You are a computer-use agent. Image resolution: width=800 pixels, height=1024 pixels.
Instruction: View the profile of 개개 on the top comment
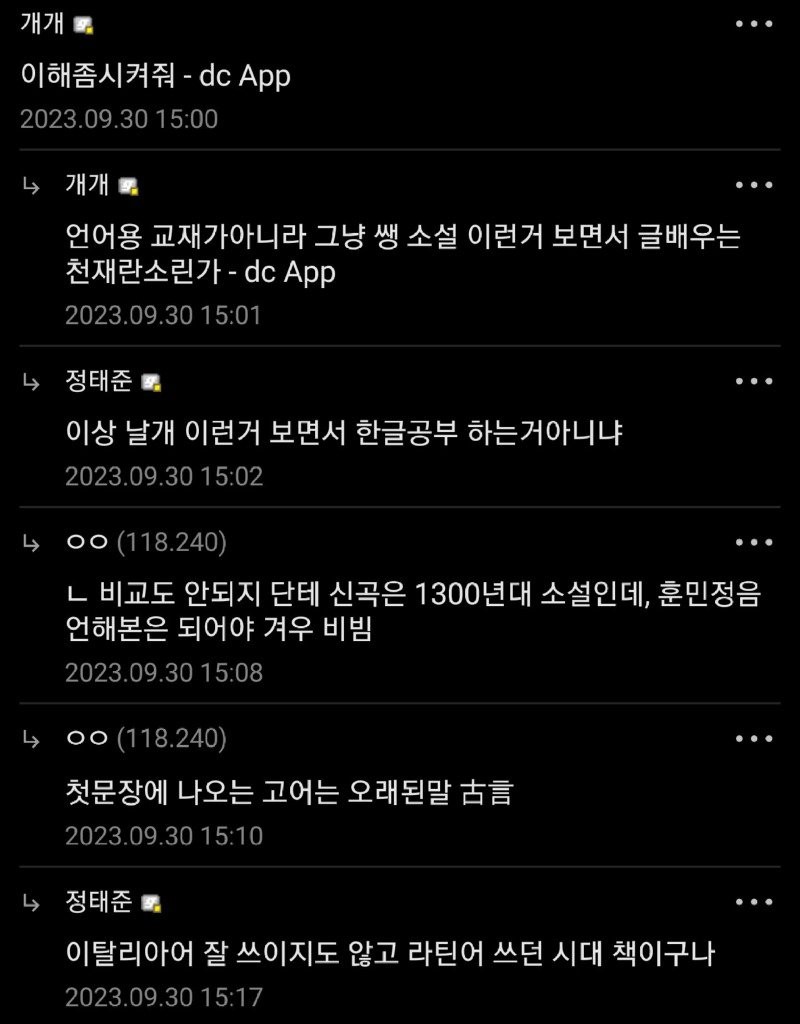pyautogui.click(x=42, y=24)
